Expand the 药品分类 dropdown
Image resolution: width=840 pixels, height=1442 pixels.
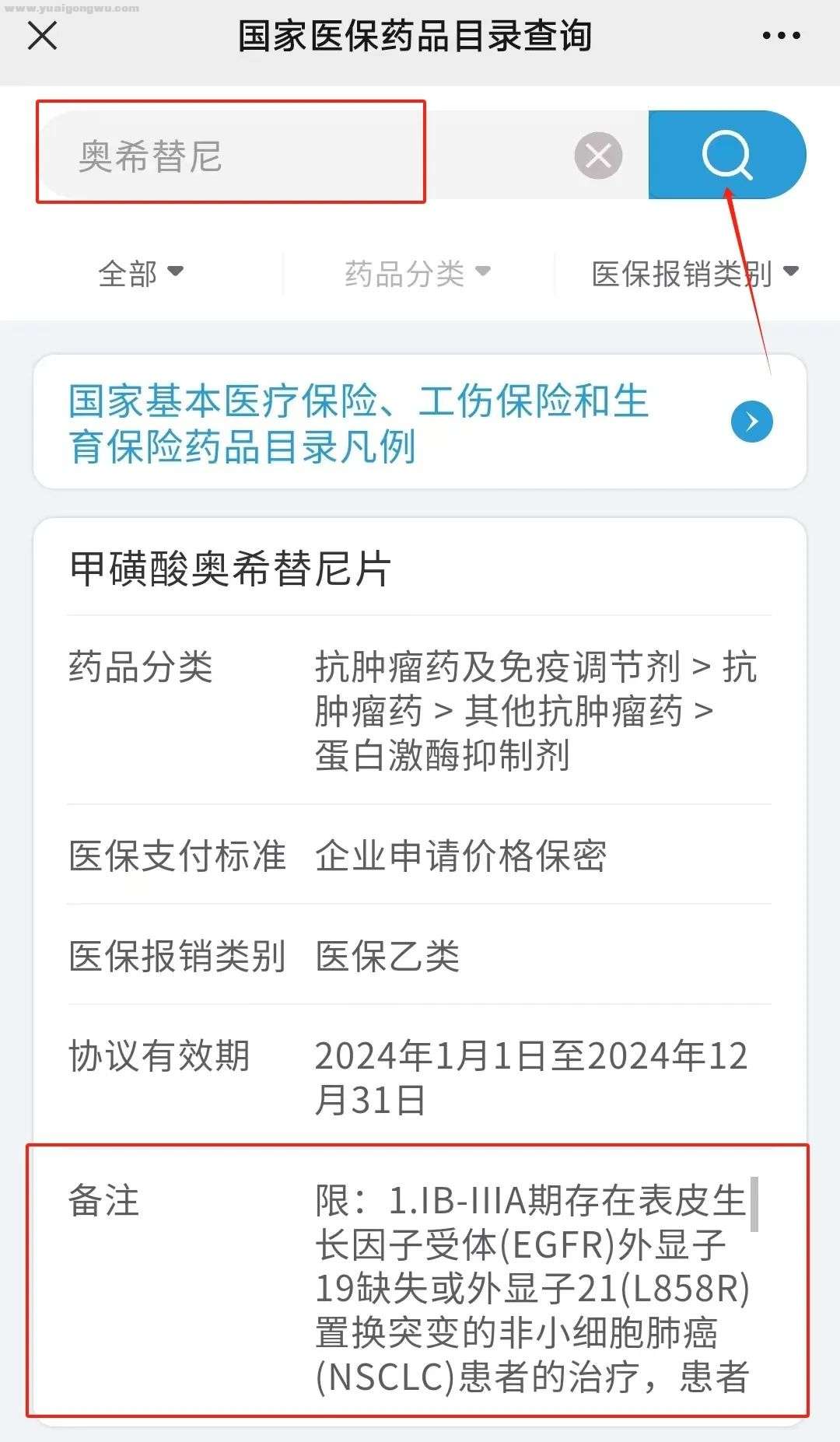[418, 273]
